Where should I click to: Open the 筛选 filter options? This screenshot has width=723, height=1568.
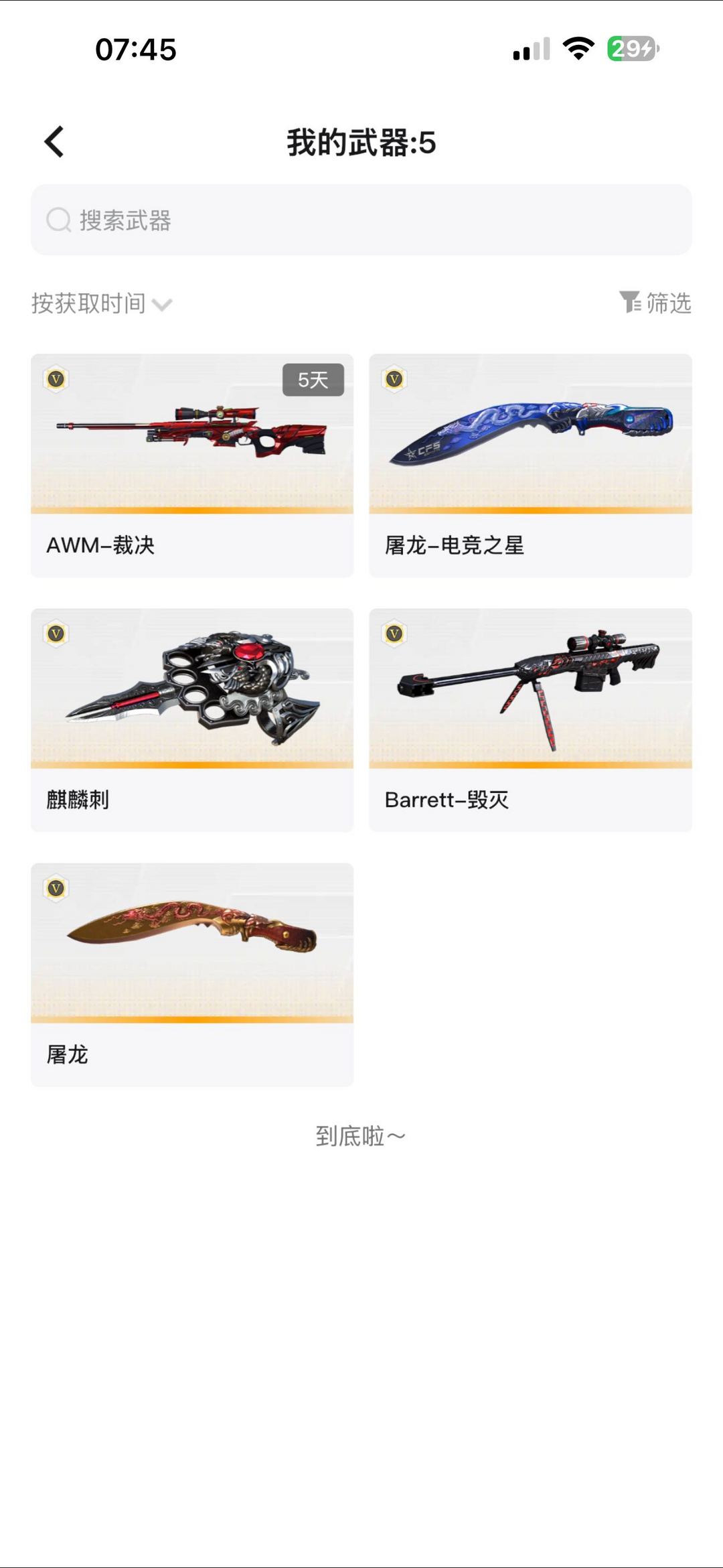pos(655,303)
